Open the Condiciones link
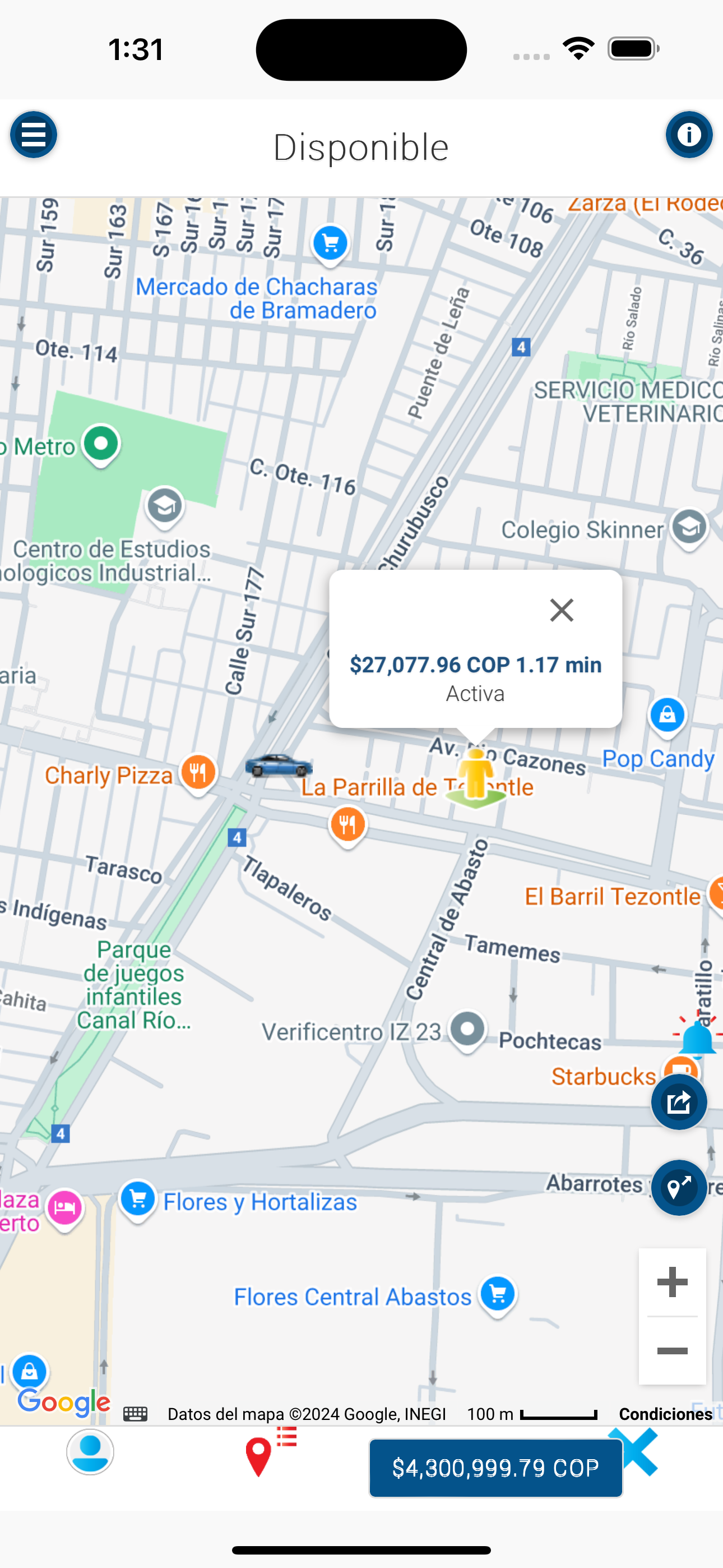This screenshot has height=1568, width=723. (665, 1413)
